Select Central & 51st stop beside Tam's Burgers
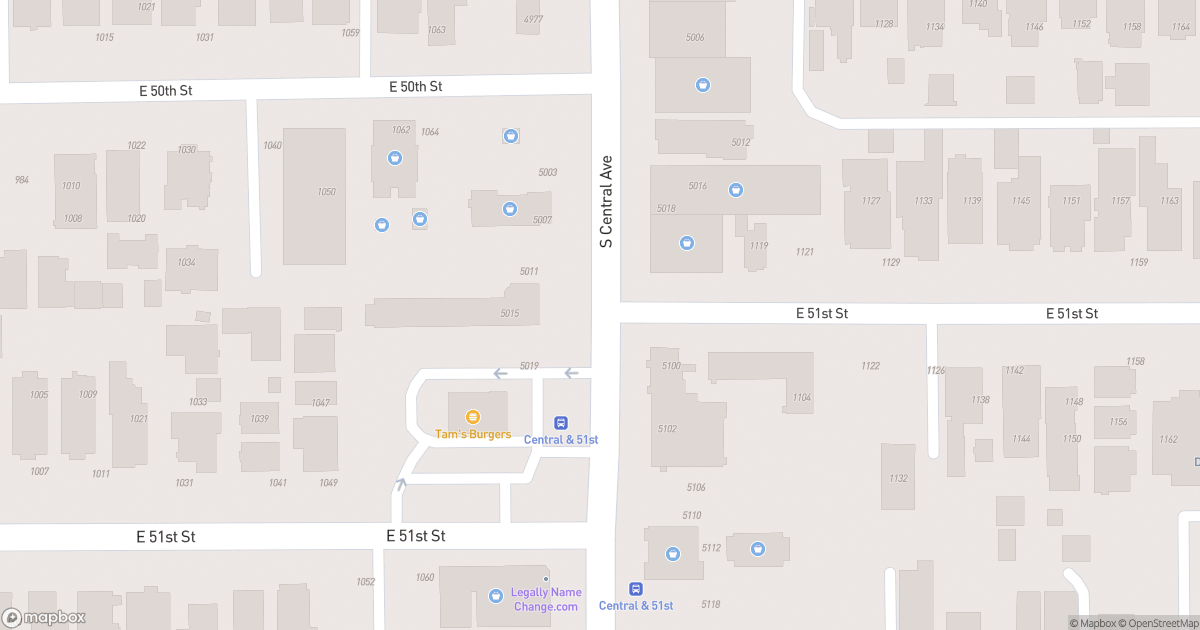 point(561,423)
